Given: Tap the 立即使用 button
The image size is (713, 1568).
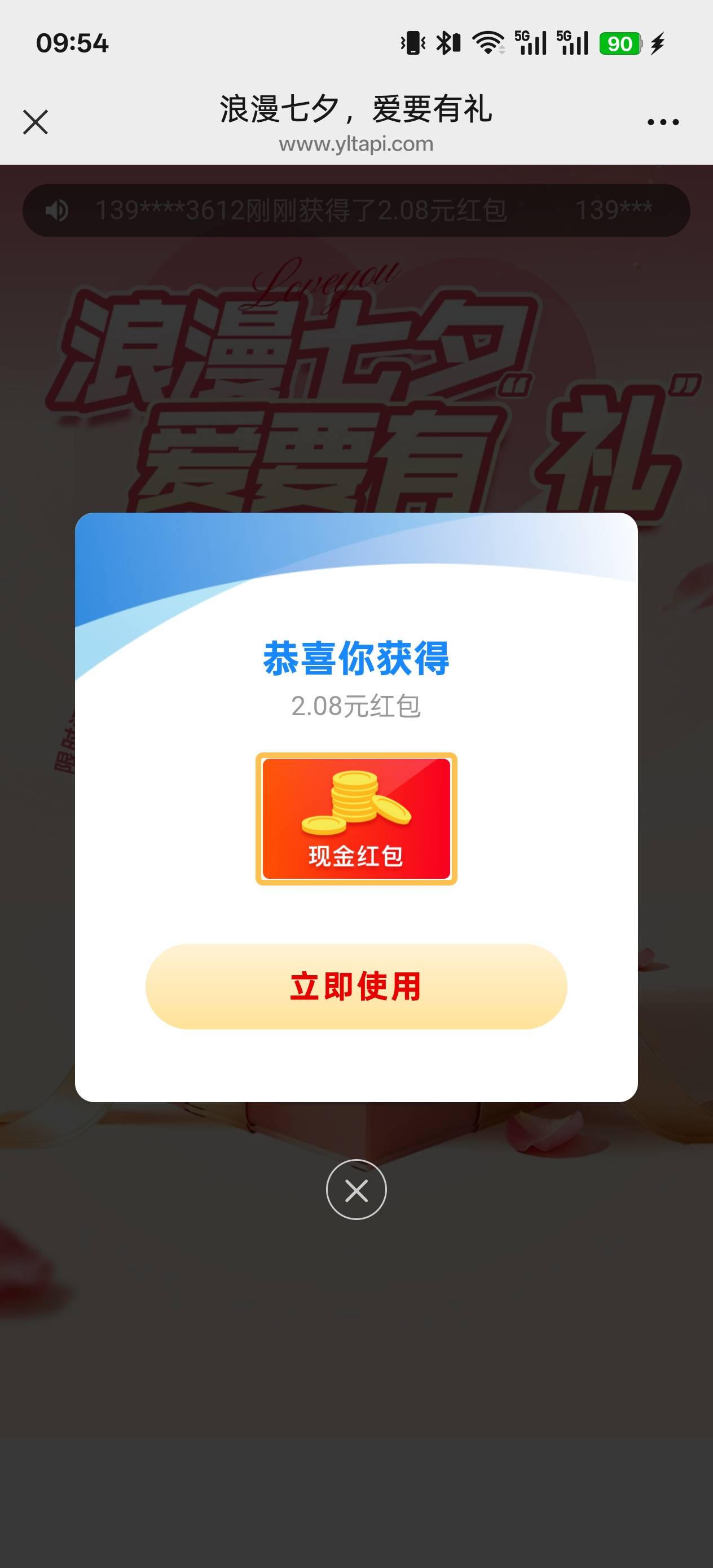Looking at the screenshot, I should point(356,986).
